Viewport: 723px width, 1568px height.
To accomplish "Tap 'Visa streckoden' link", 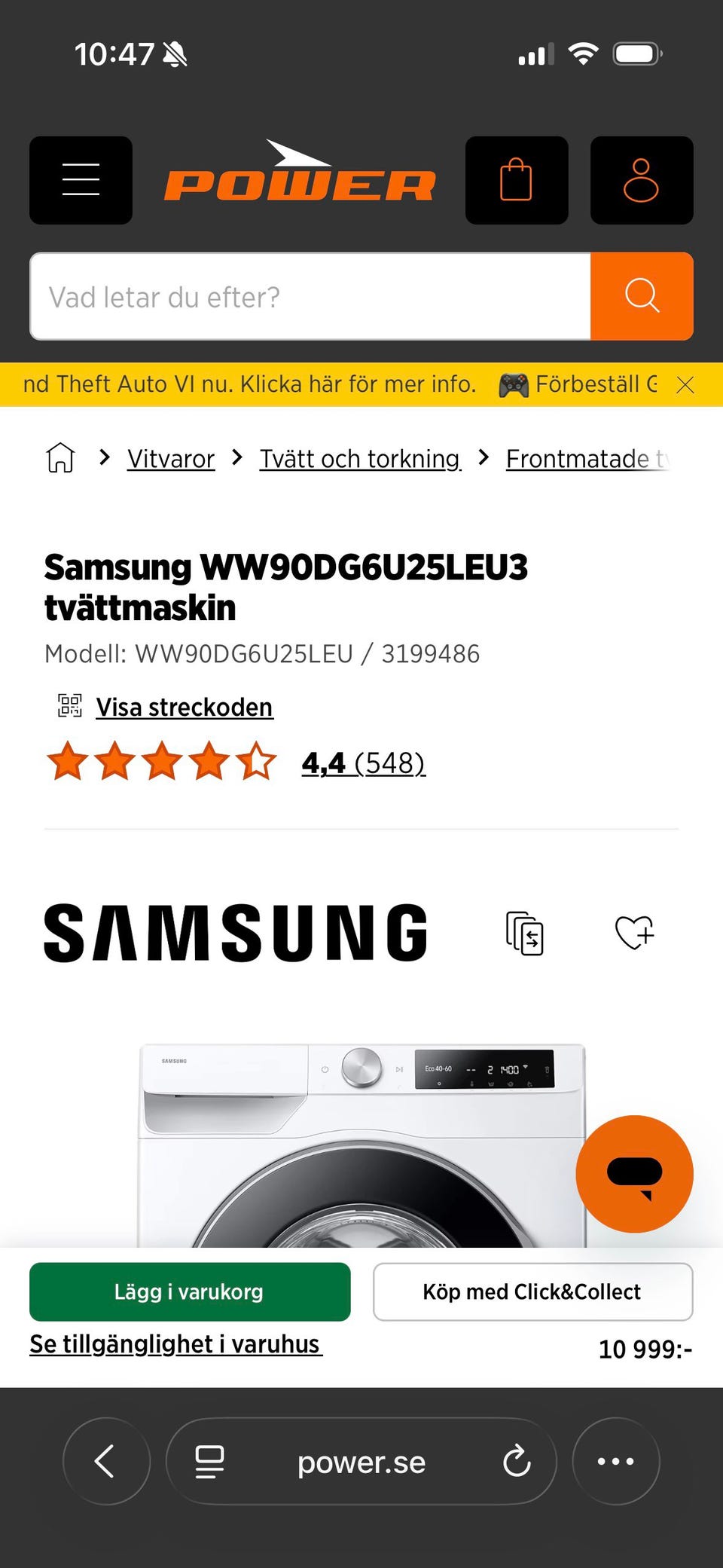I will tap(185, 707).
